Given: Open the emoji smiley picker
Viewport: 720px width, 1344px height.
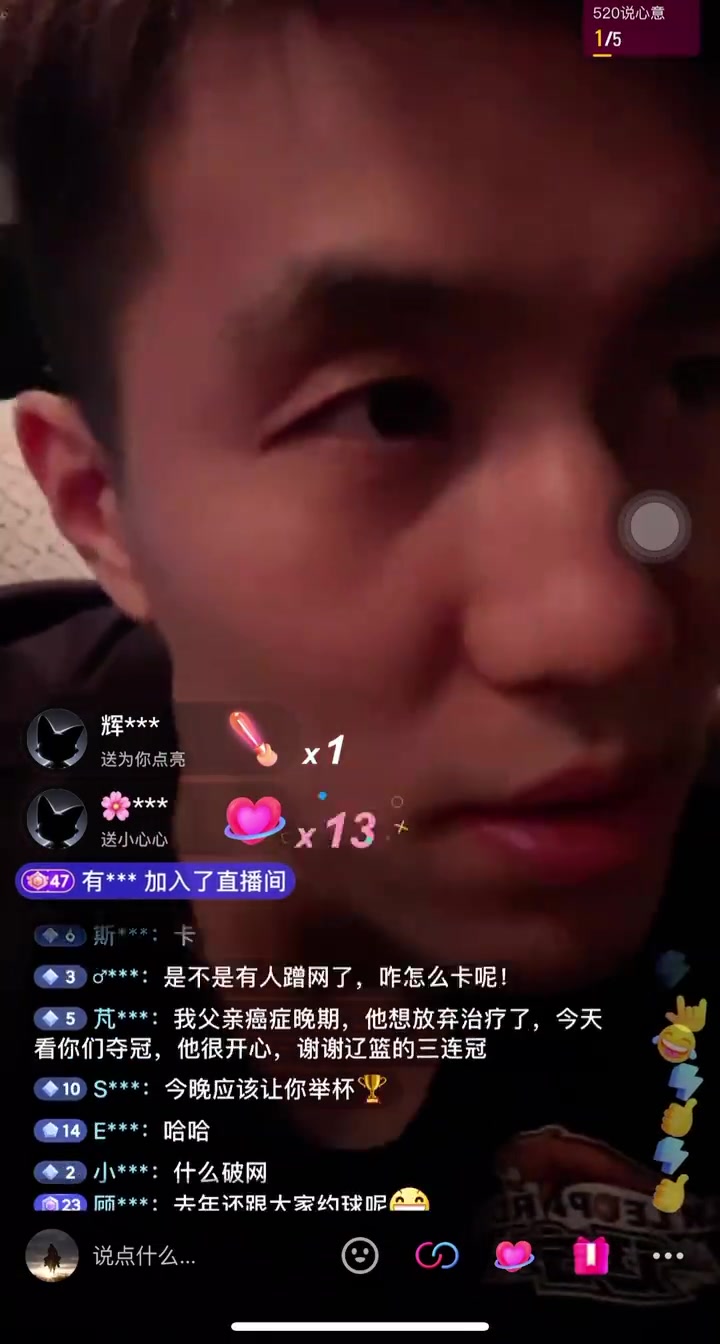Looking at the screenshot, I should pos(360,1255).
